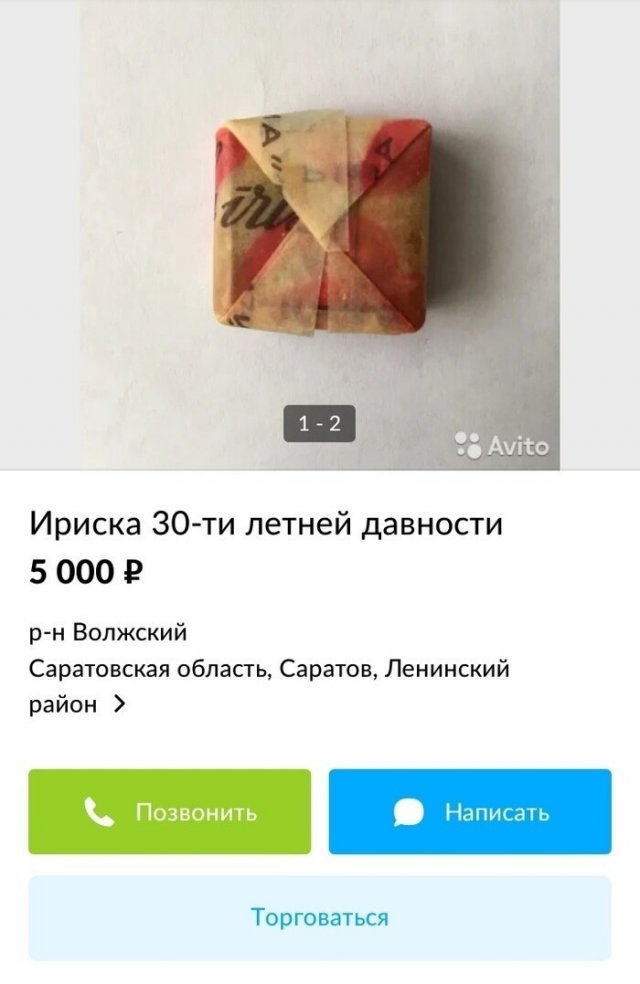Open the Саратов location details chevron
The width and height of the screenshot is (640, 984).
120,704
